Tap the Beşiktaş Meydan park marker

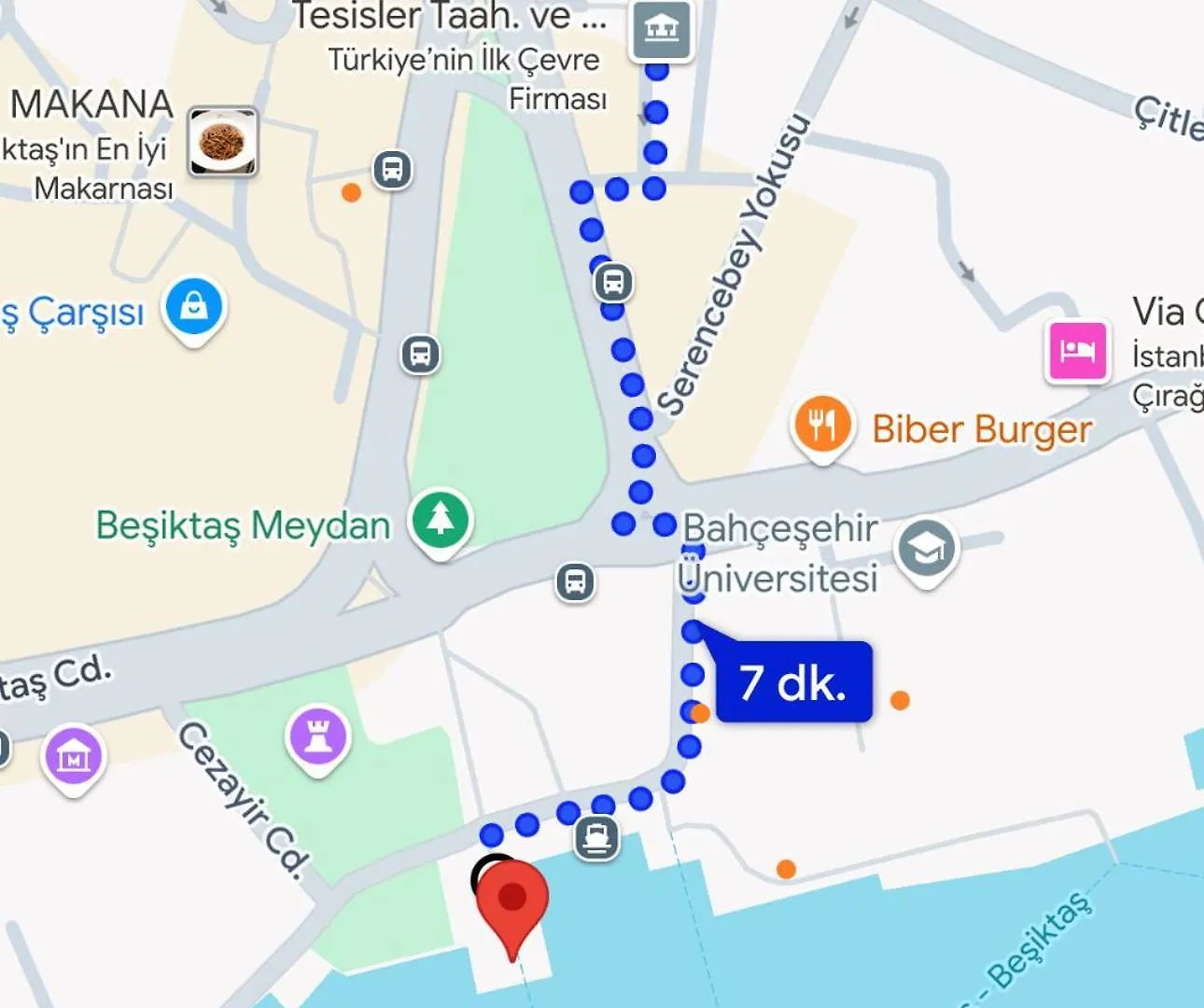pyautogui.click(x=441, y=519)
